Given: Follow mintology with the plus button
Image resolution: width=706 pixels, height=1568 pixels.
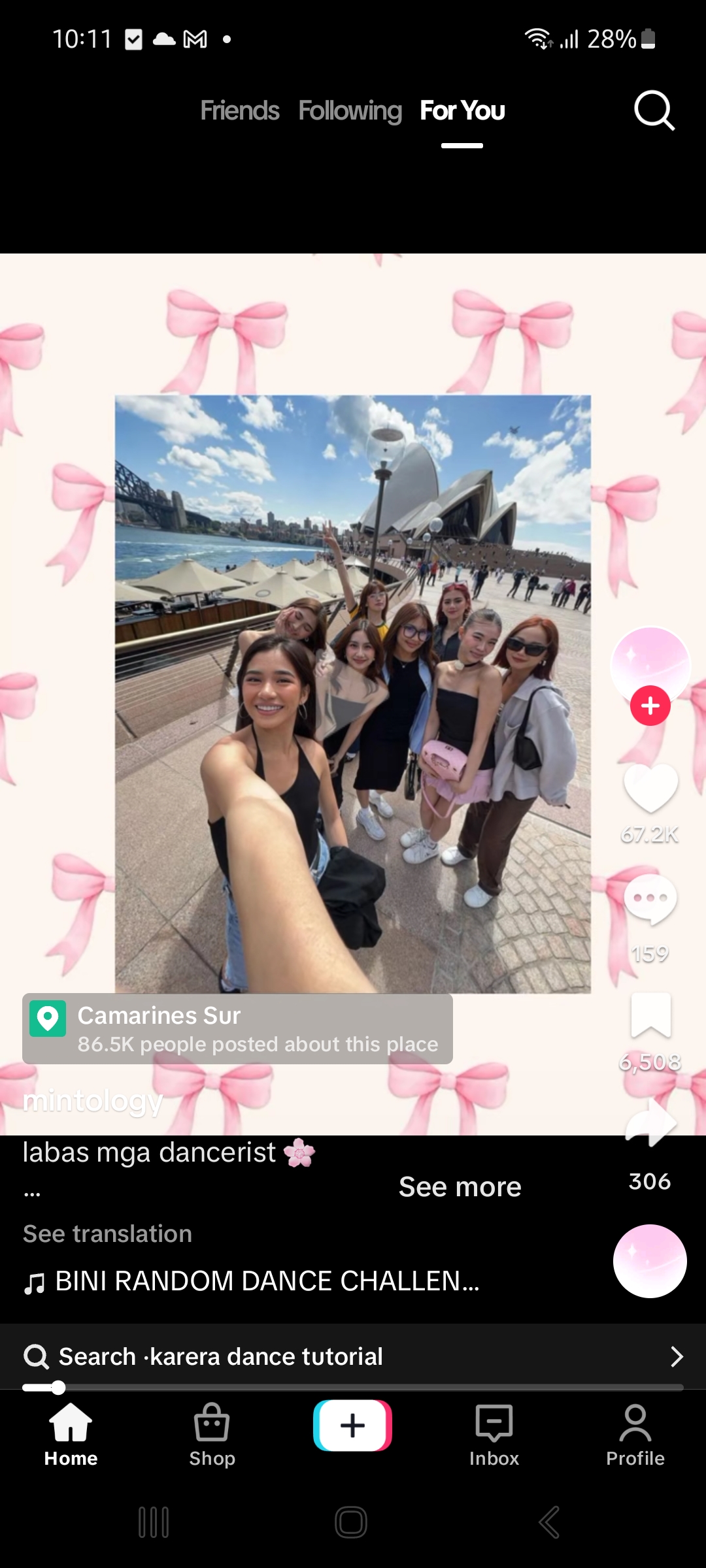Looking at the screenshot, I should click(x=650, y=706).
